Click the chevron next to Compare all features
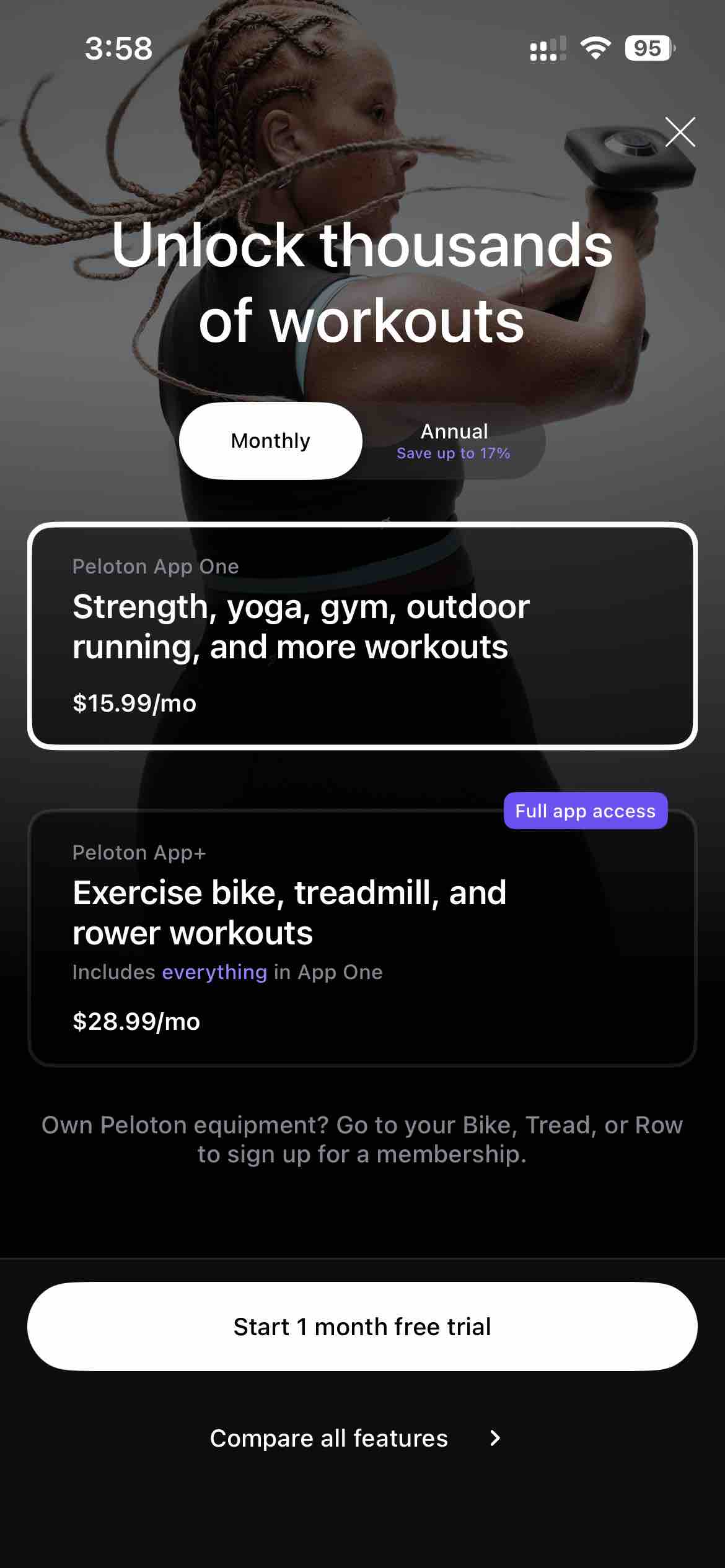725x1568 pixels. coord(493,1439)
